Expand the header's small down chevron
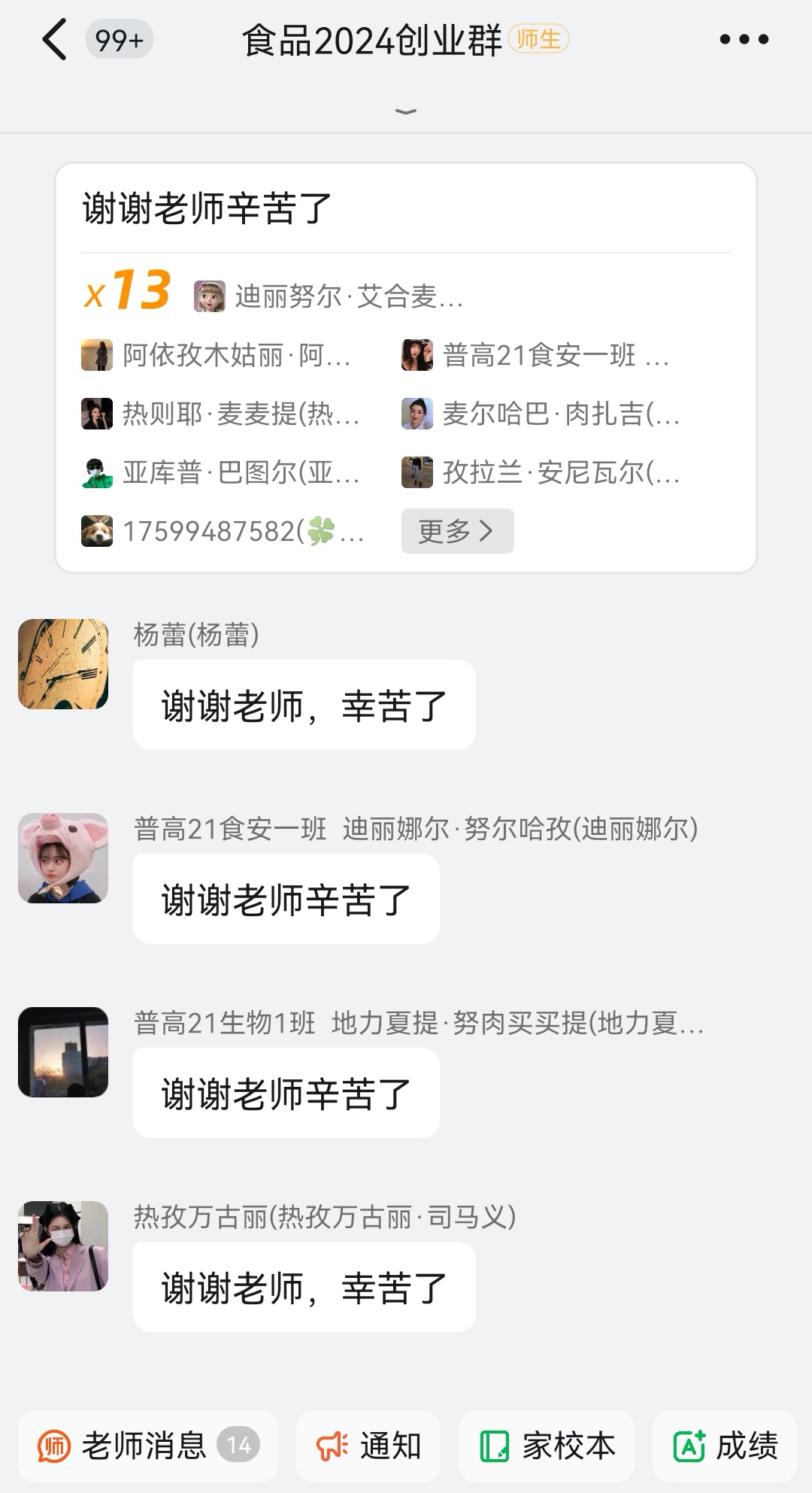The height and width of the screenshot is (1493, 812). (405, 112)
